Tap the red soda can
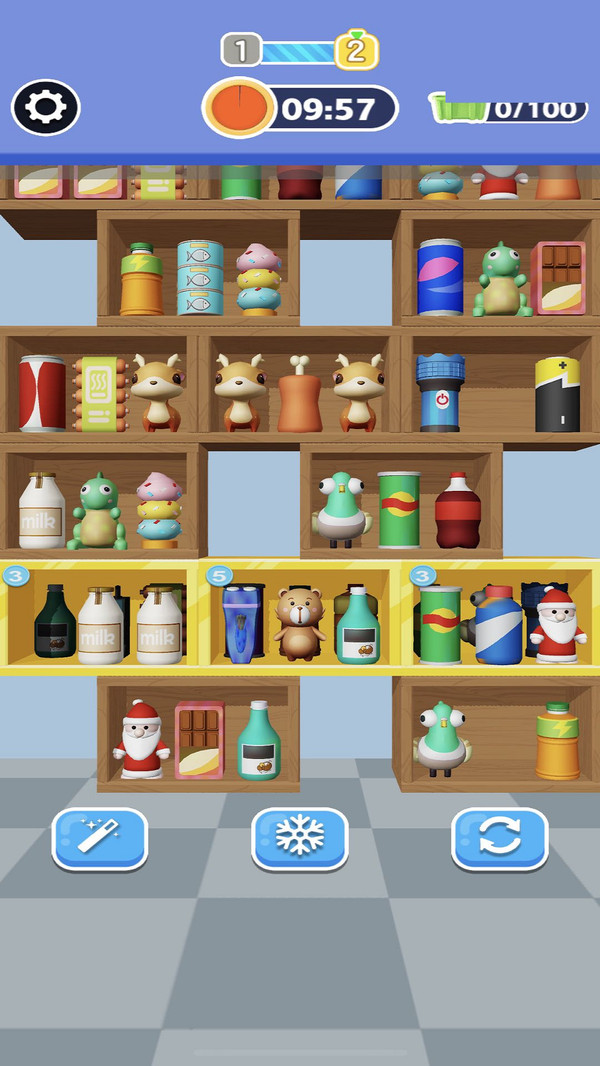 (42, 393)
